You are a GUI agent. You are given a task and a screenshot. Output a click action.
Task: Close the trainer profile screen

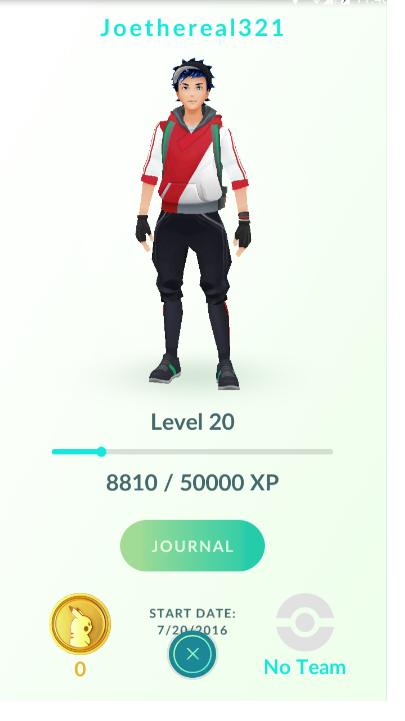coord(193,654)
